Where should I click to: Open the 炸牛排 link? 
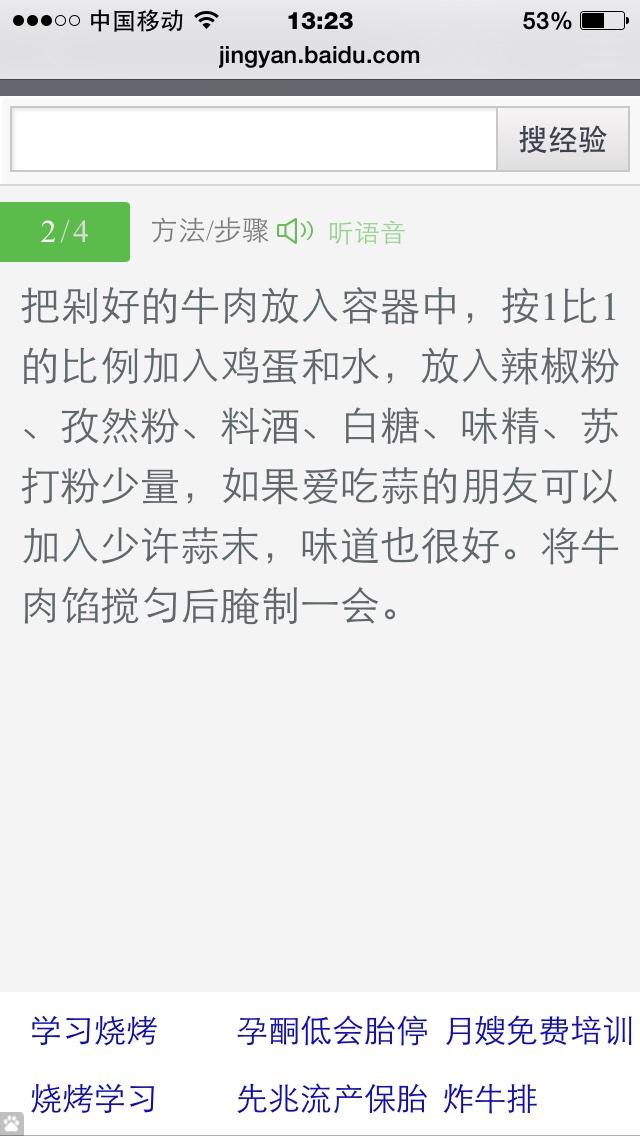point(490,1098)
